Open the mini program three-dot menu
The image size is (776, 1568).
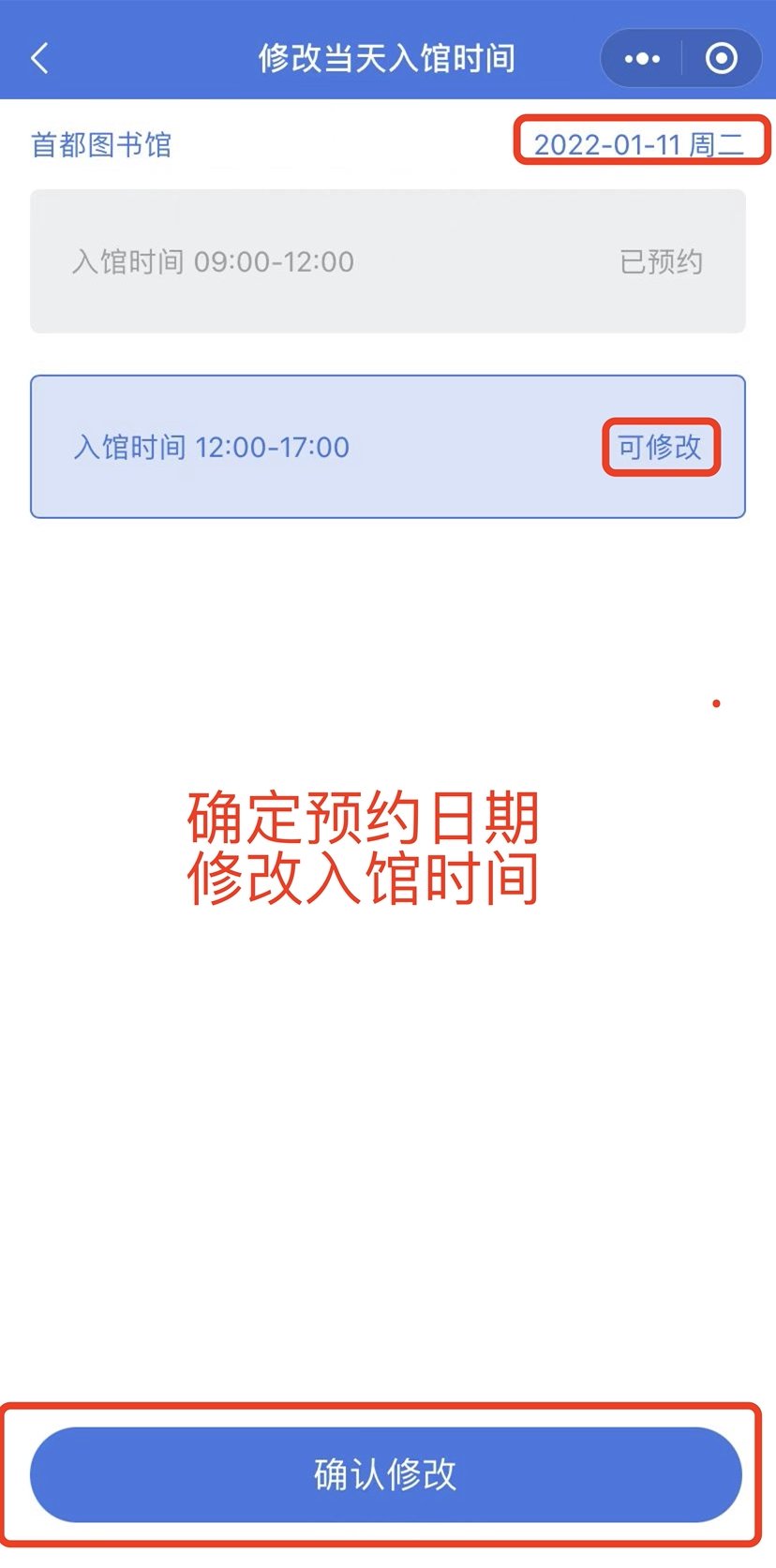click(x=642, y=58)
